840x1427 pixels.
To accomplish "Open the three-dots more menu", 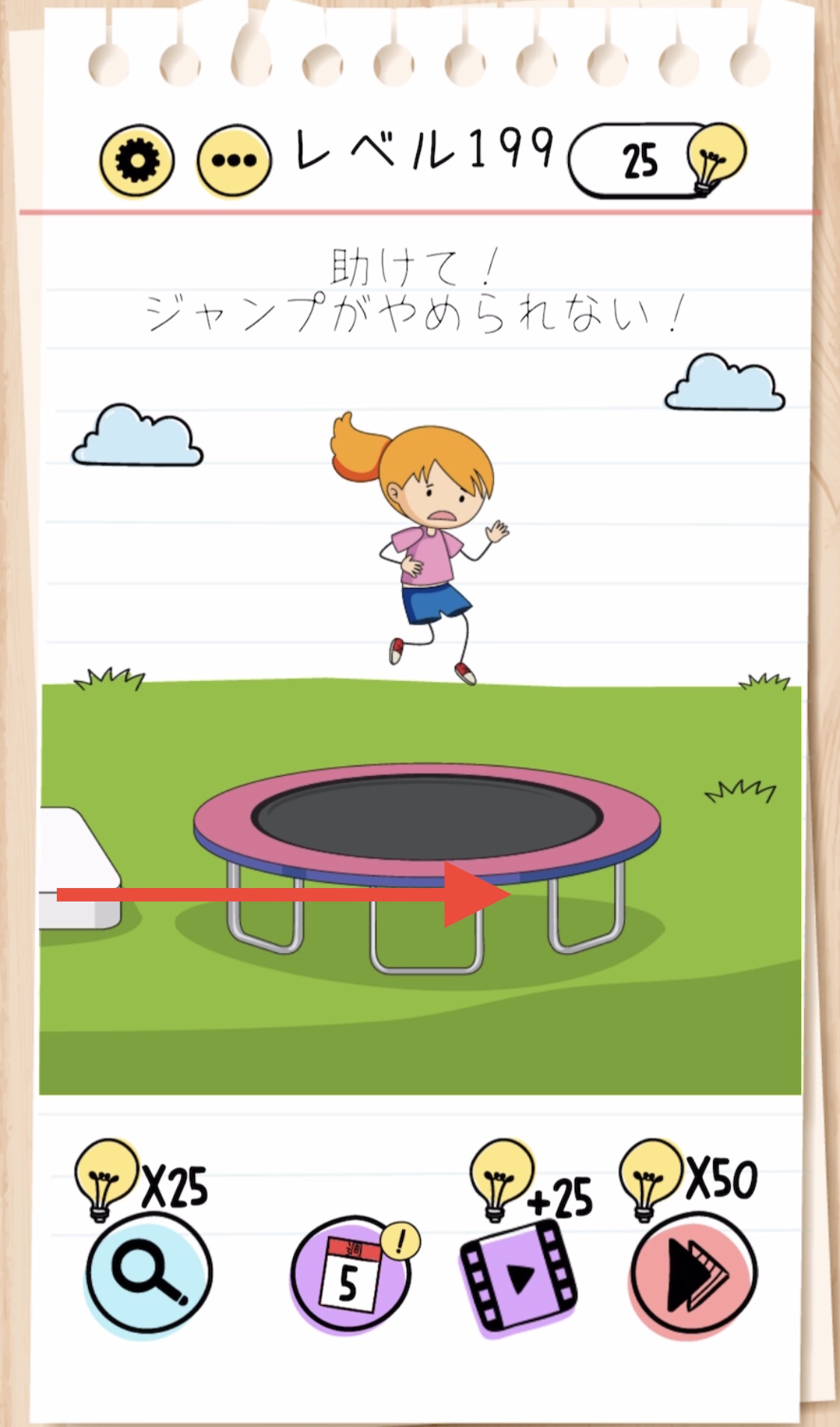I will click(234, 161).
